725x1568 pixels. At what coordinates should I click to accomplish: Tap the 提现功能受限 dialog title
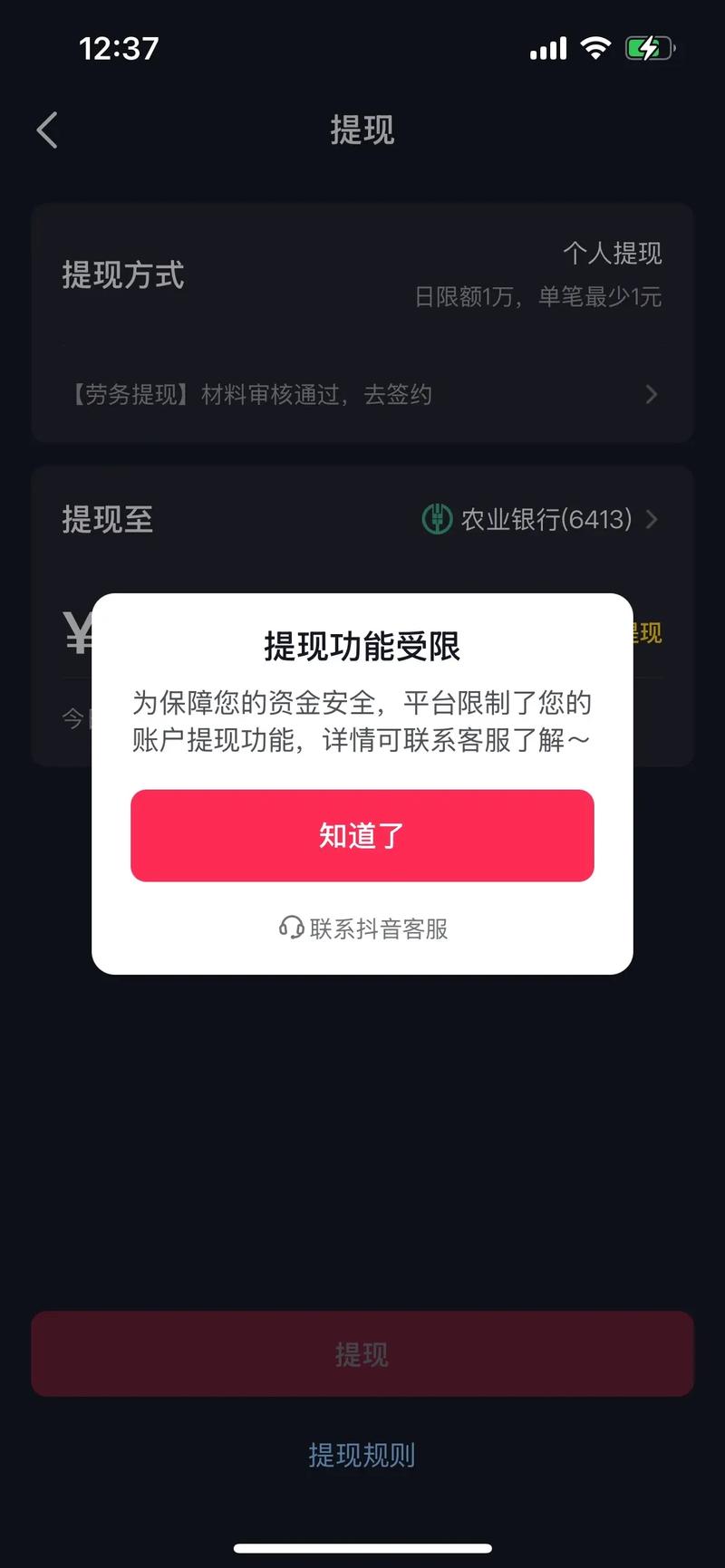362,648
